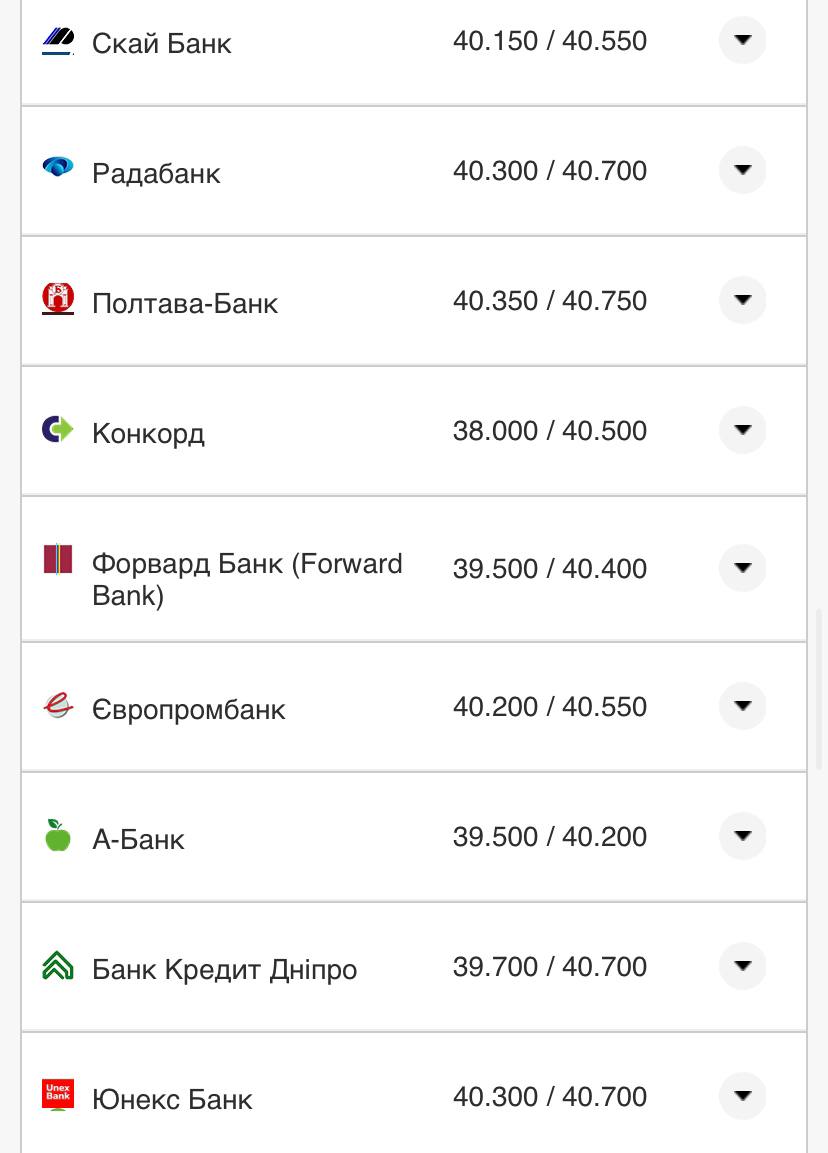Click the Конкорд green arrow logo
Image resolution: width=828 pixels, height=1153 pixels.
coord(58,430)
